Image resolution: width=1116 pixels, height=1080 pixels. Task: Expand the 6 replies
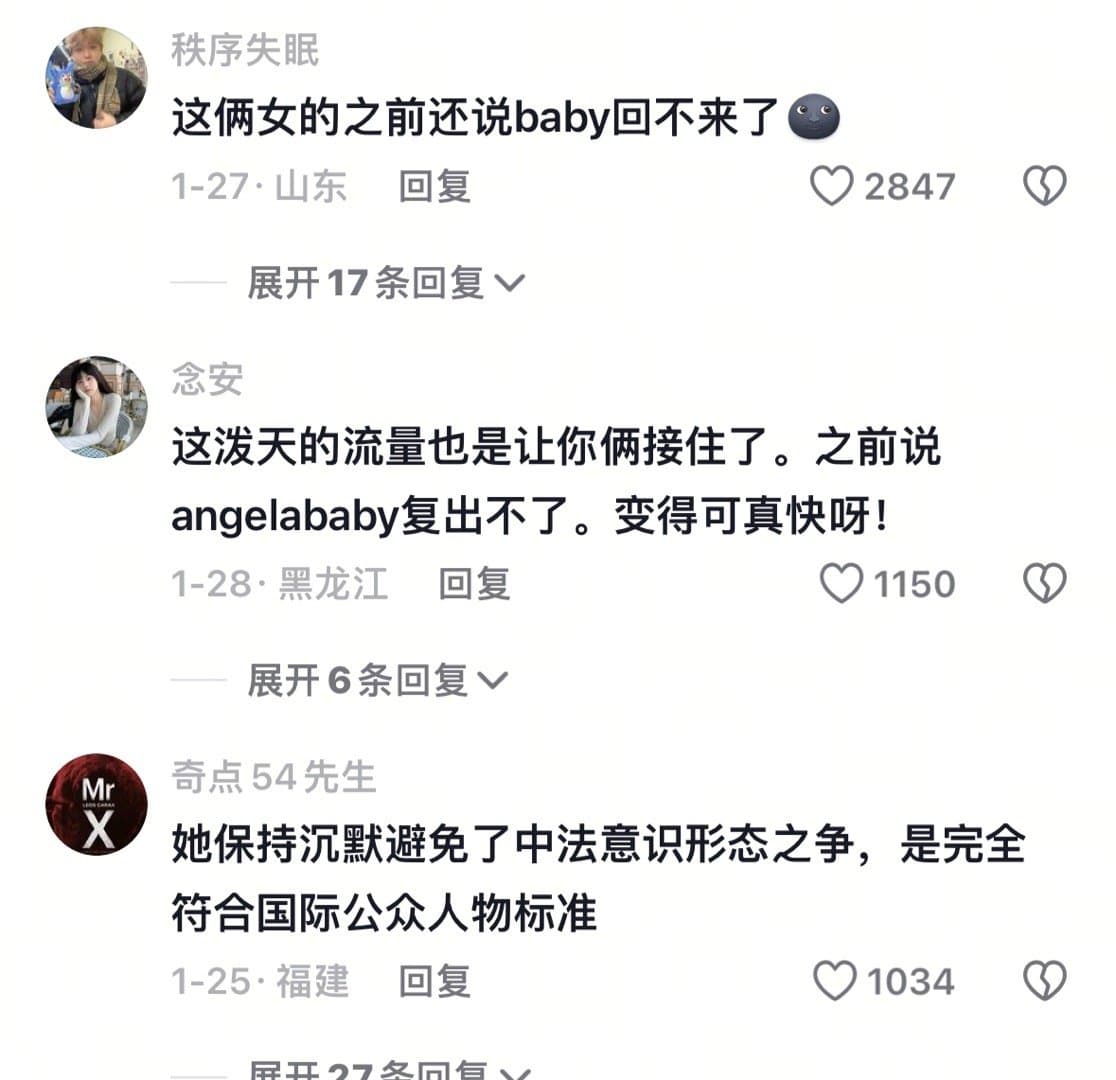click(x=377, y=682)
